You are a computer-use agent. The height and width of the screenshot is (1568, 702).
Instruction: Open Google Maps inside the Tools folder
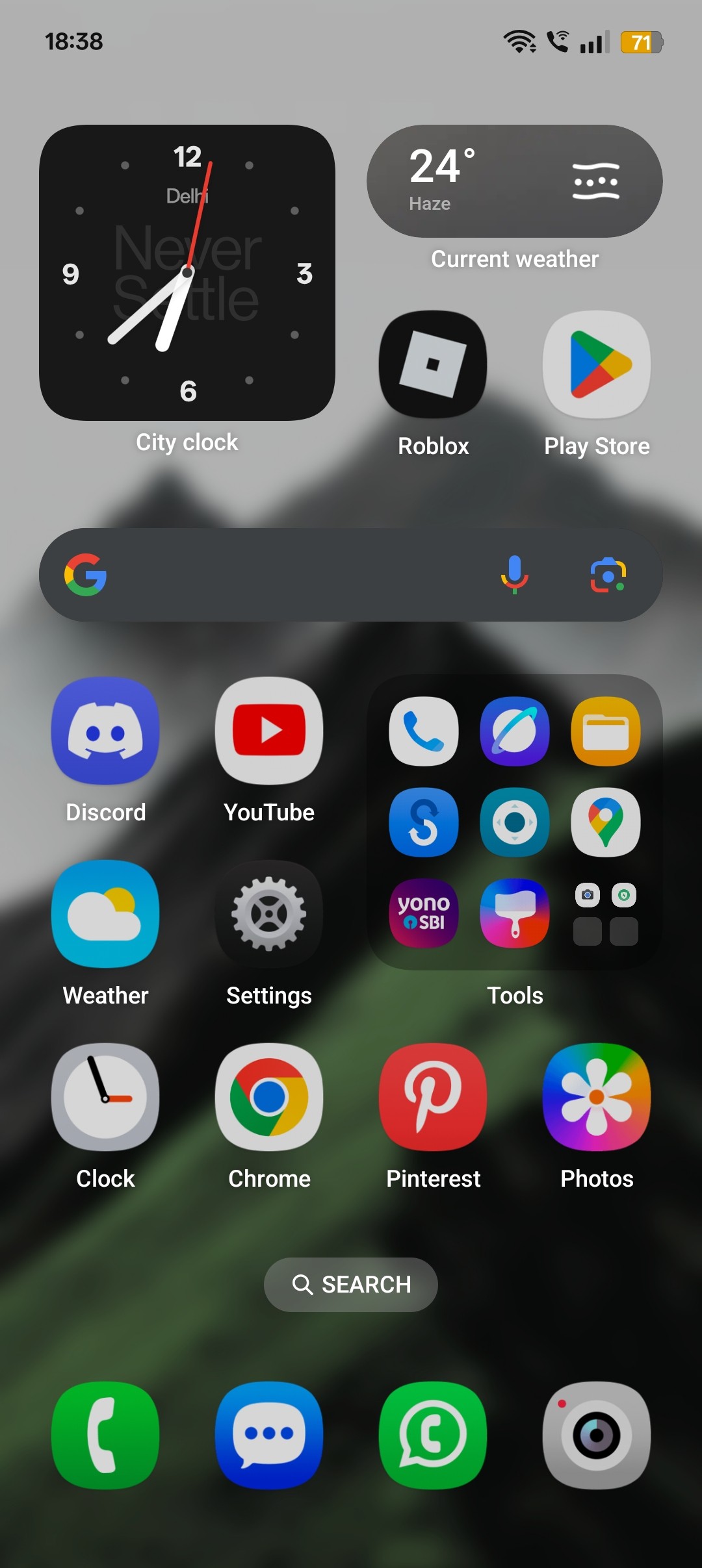point(606,822)
